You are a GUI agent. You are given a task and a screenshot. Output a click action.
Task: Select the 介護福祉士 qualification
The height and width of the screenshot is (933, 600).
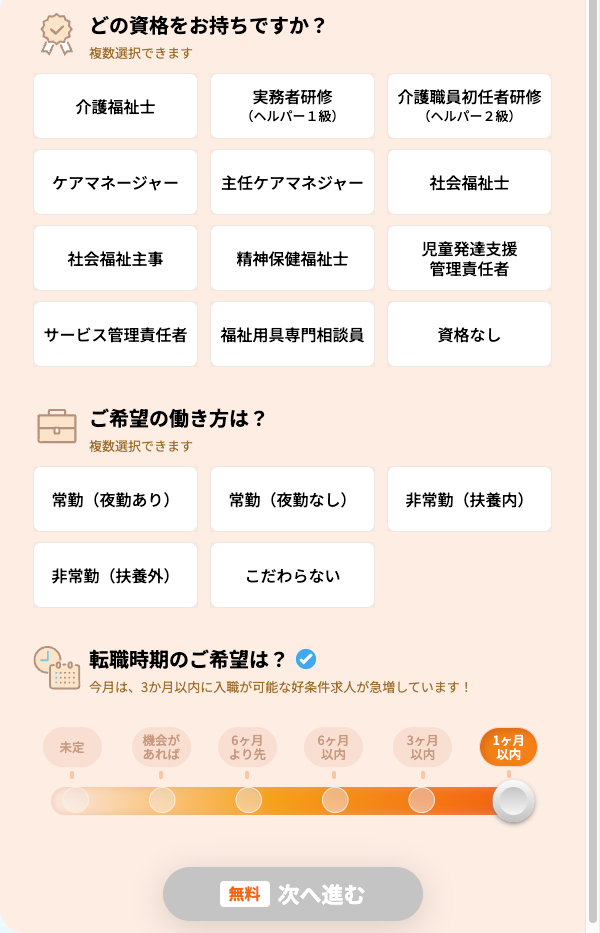pos(115,106)
